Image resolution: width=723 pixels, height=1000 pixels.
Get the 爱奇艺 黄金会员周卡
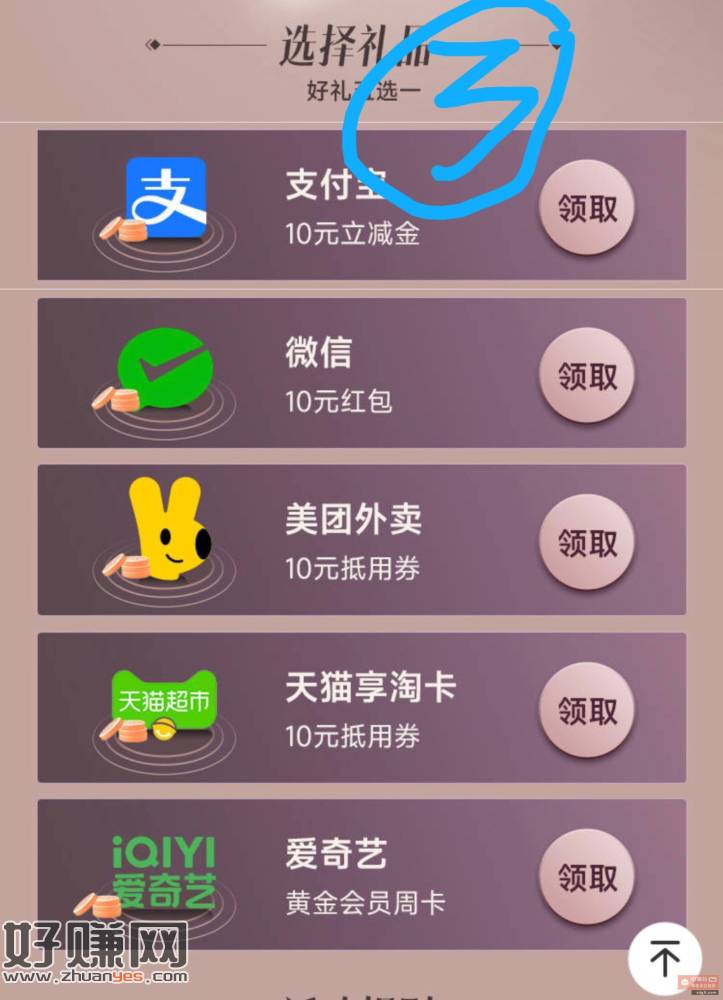[x=587, y=878]
